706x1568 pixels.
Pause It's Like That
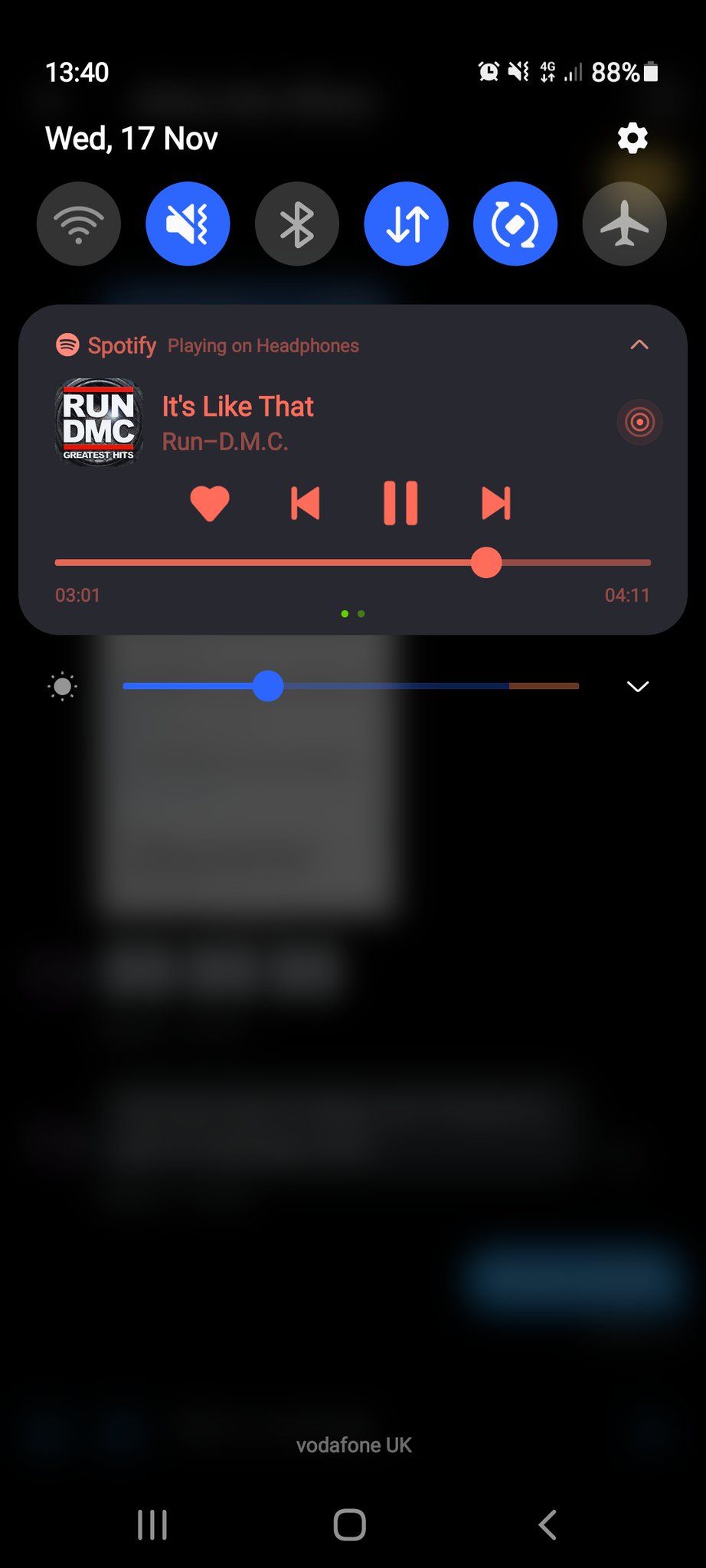coord(400,503)
